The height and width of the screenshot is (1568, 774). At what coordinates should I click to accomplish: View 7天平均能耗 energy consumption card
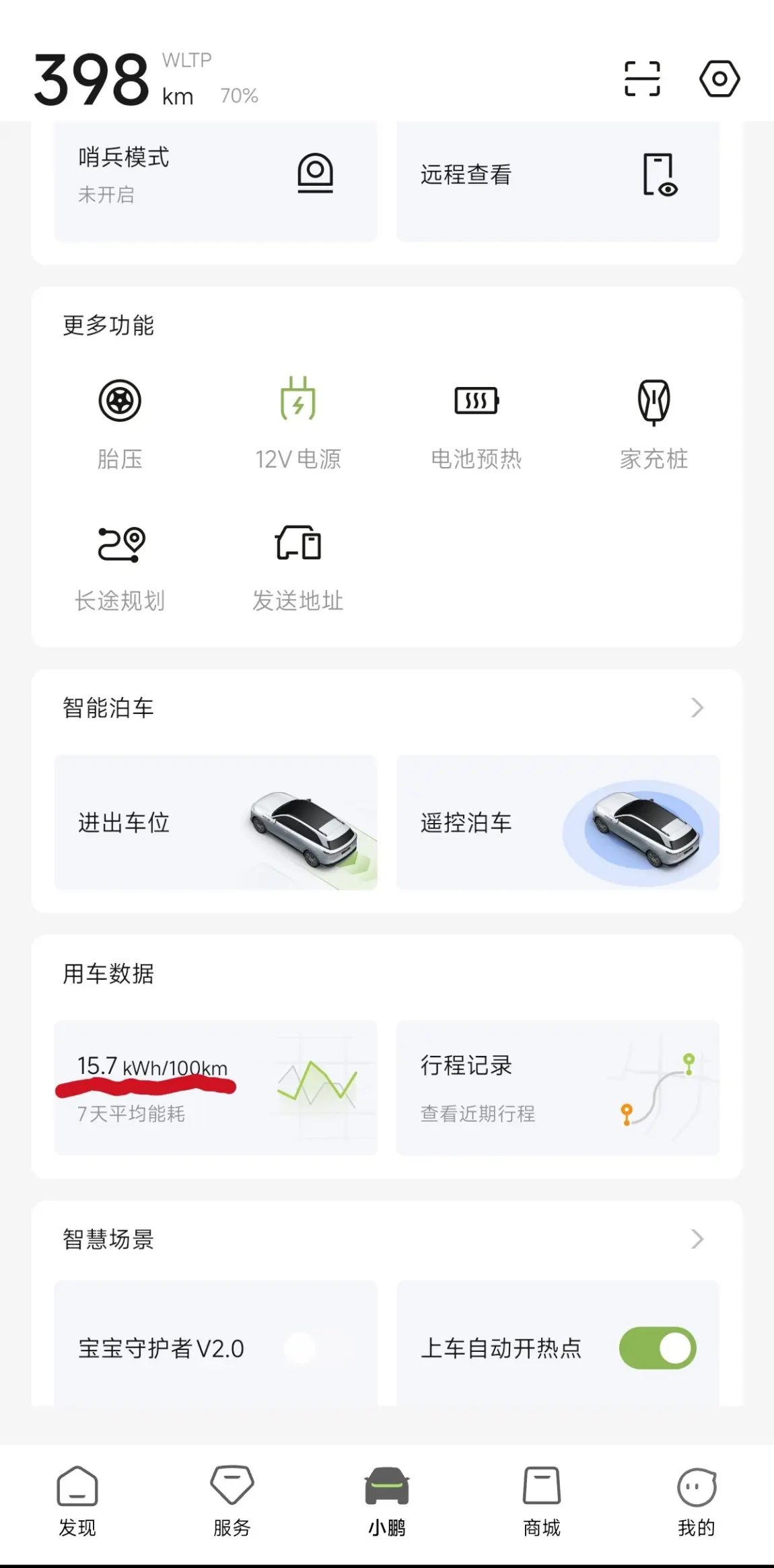(x=215, y=1088)
